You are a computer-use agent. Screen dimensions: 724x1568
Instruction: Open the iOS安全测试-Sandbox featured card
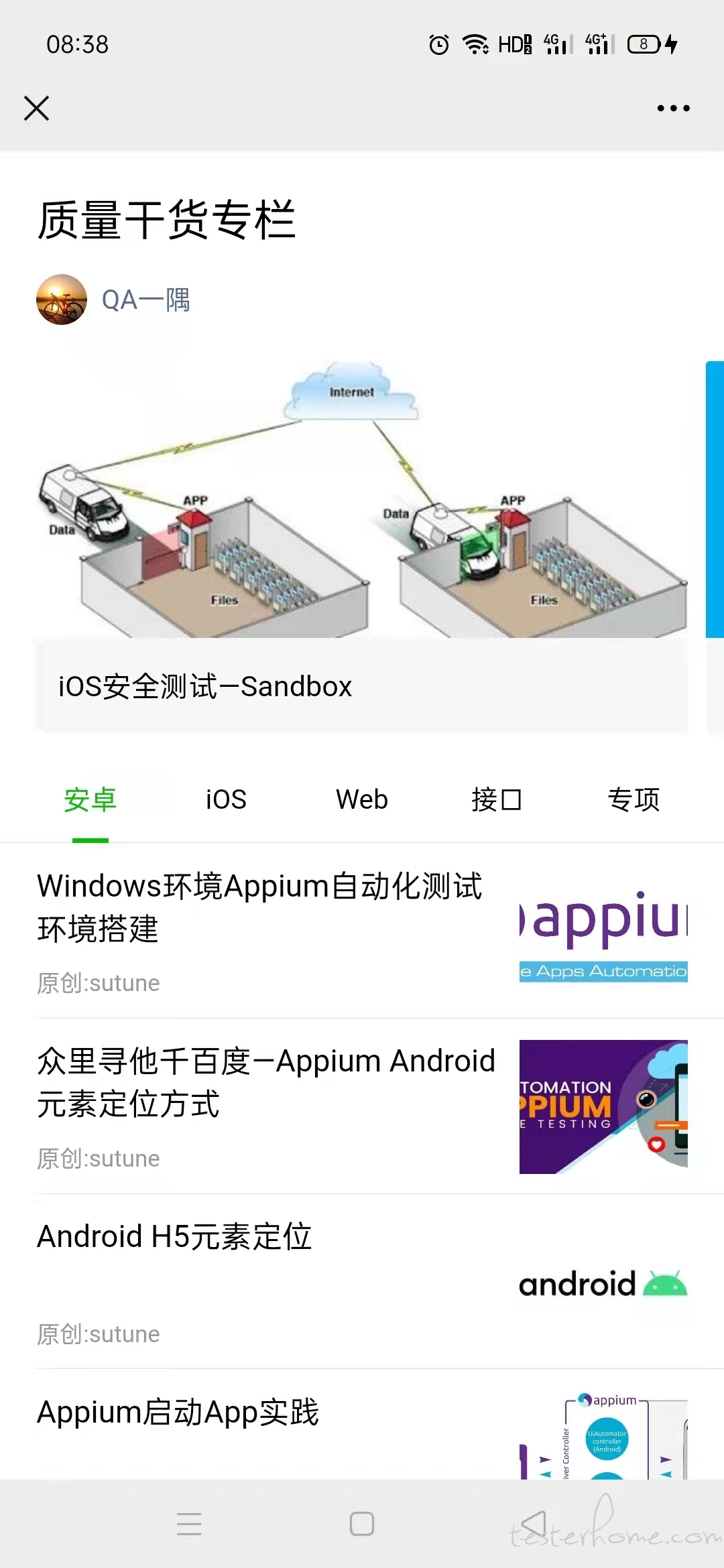click(x=362, y=546)
